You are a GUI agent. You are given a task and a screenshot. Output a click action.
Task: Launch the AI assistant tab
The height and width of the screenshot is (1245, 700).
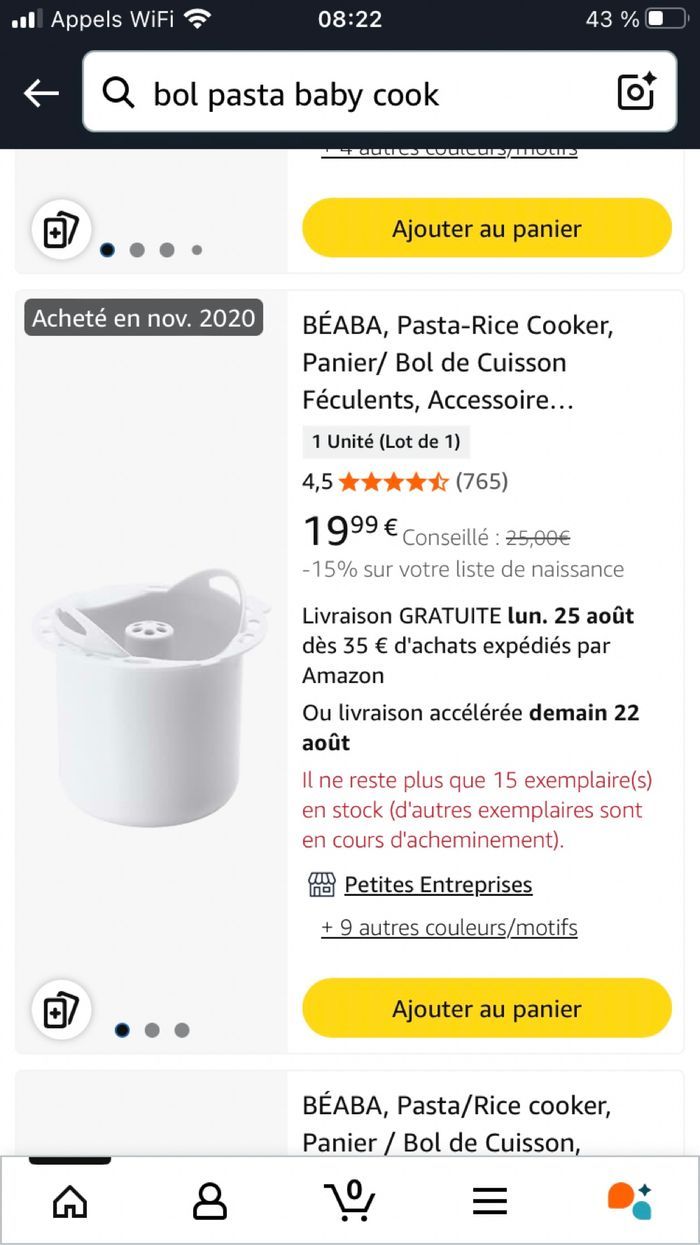click(630, 1200)
